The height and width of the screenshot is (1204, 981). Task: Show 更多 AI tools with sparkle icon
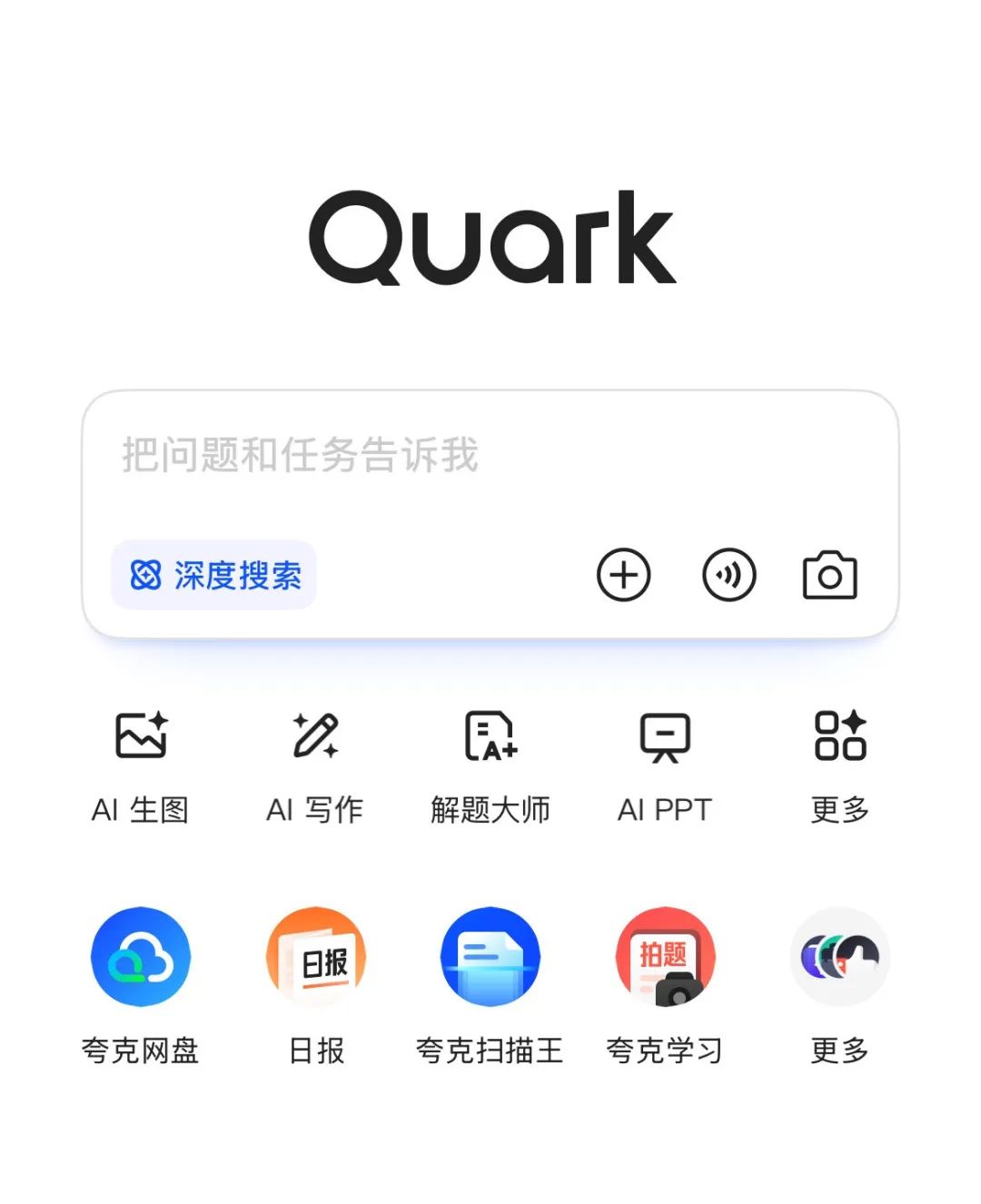pyautogui.click(x=840, y=765)
